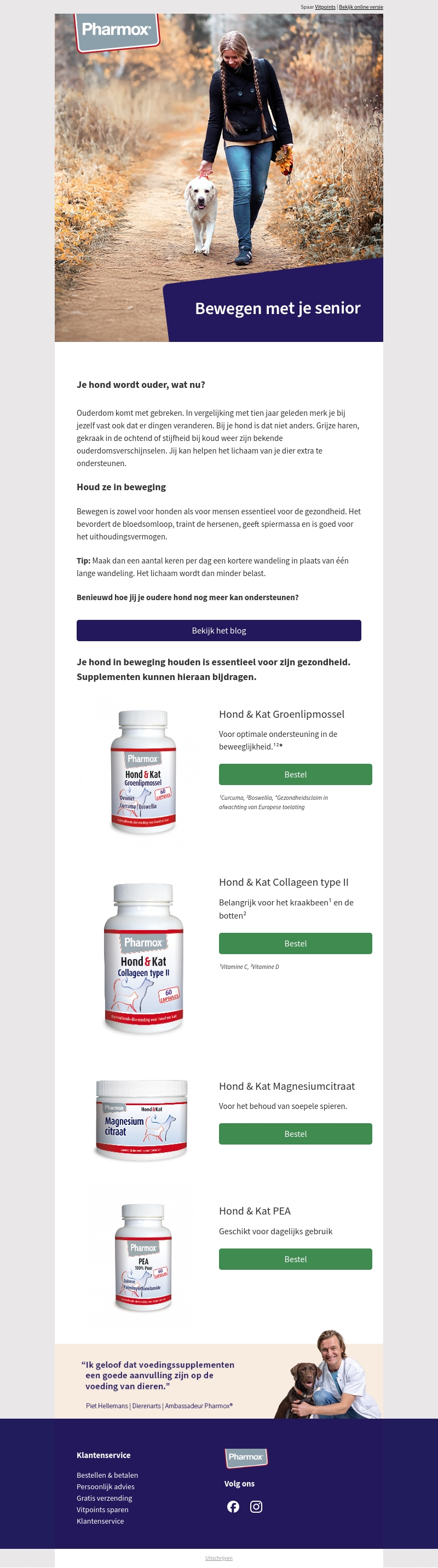
Task: Open 'Bekijk online versie' link
Action: (x=361, y=7)
